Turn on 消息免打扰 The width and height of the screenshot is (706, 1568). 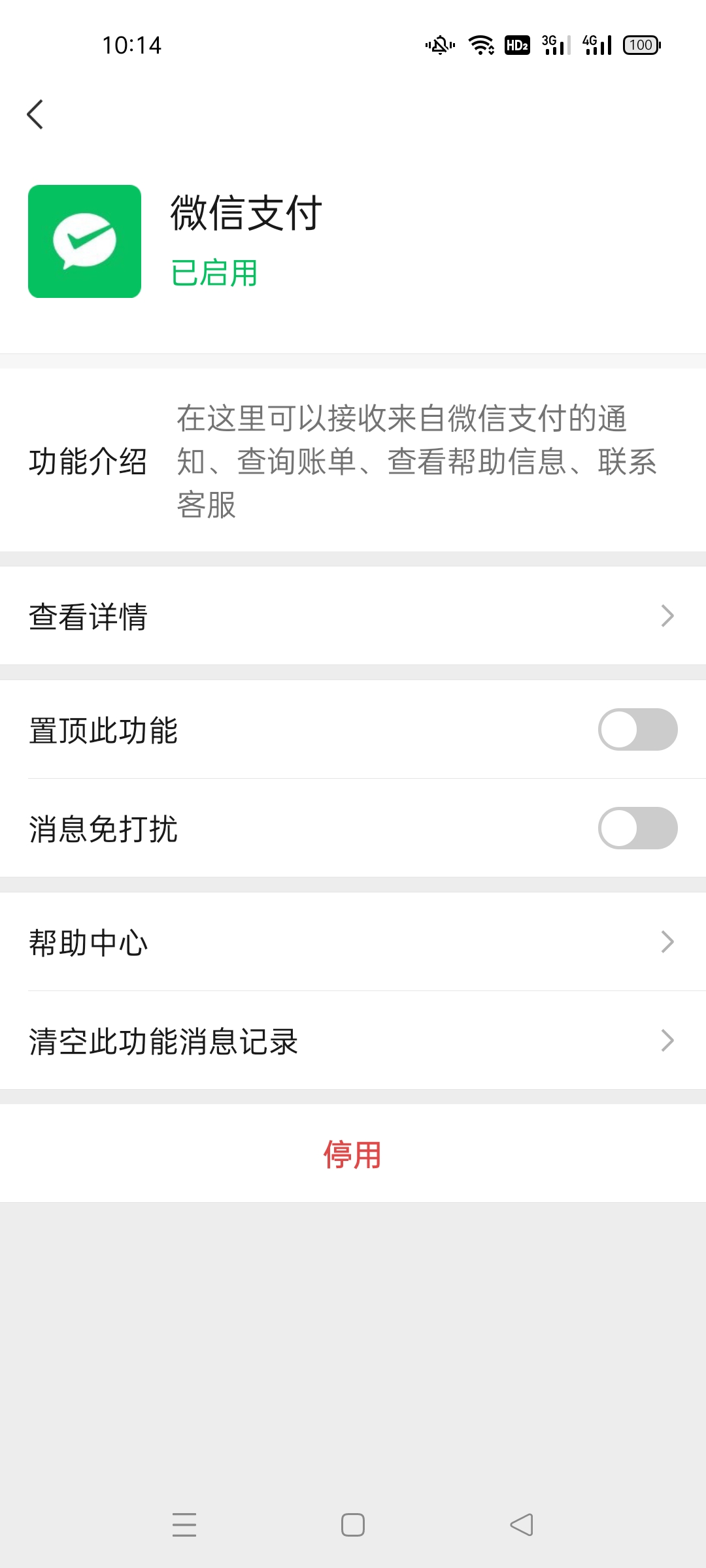point(637,828)
